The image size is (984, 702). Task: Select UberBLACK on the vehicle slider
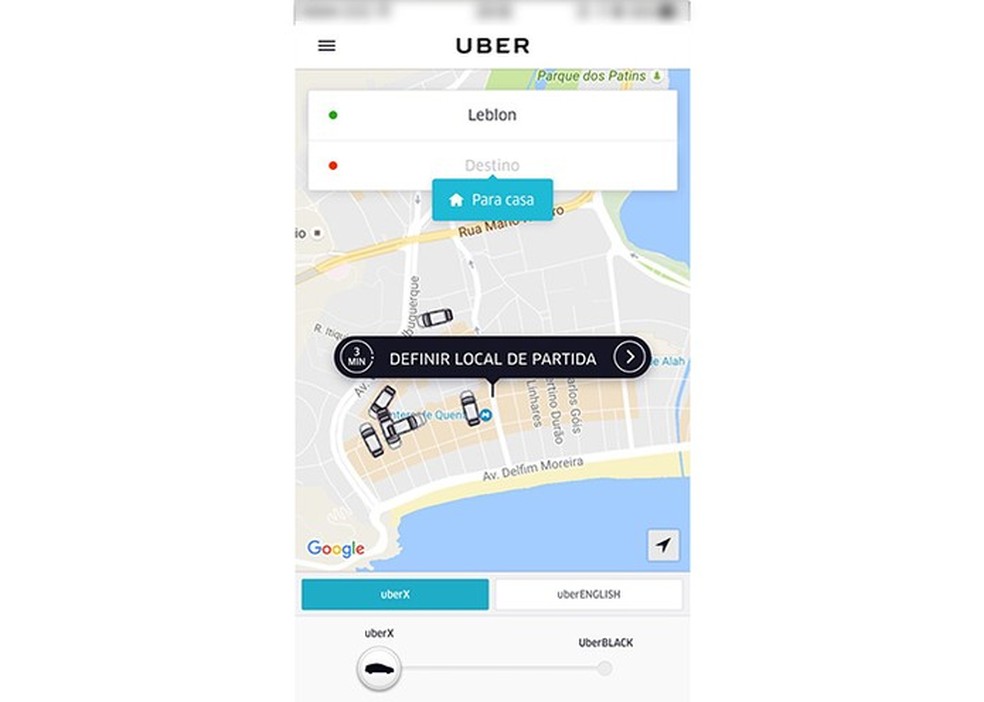coord(605,668)
